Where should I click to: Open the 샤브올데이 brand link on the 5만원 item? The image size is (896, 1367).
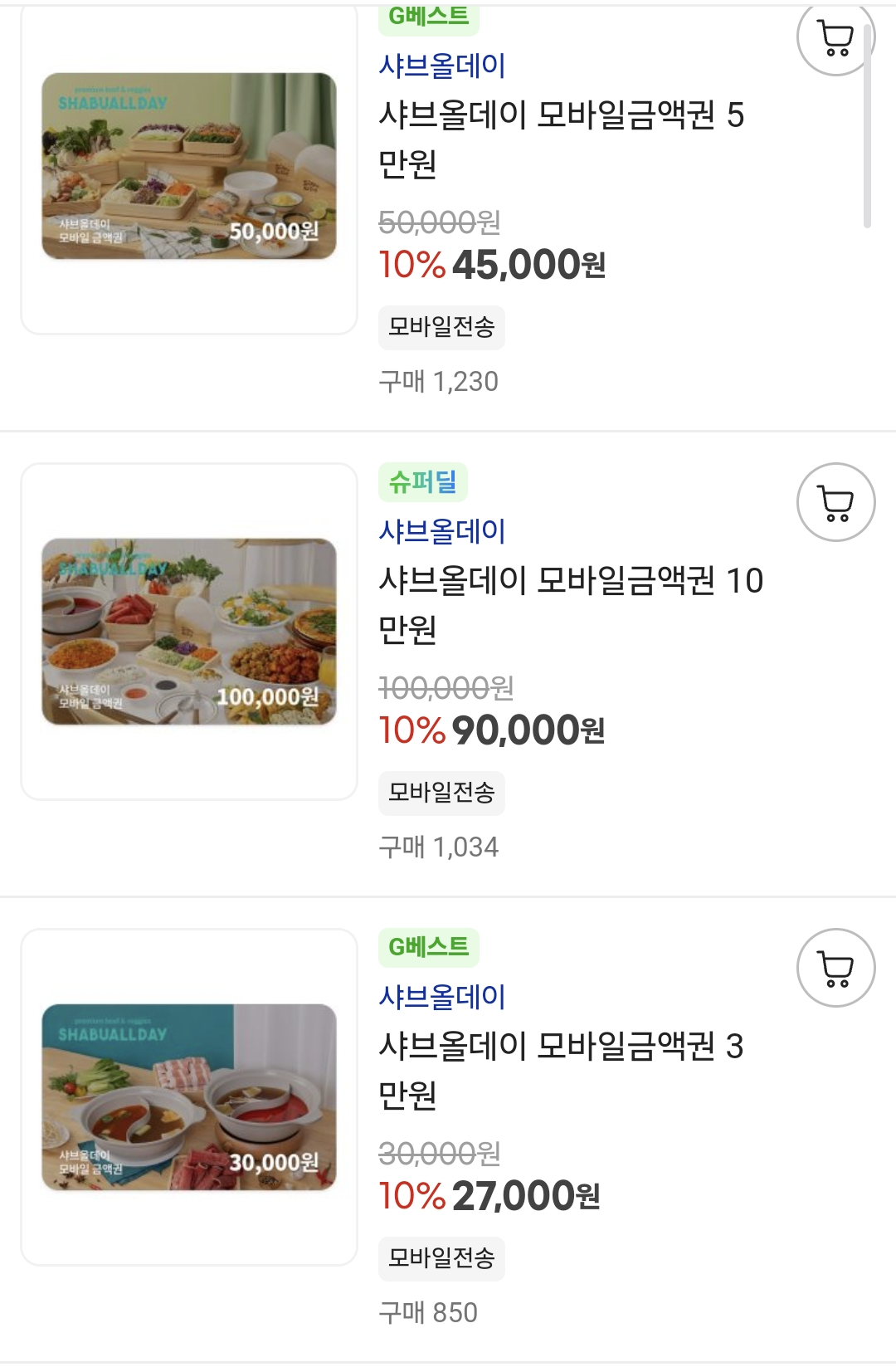pos(442,66)
